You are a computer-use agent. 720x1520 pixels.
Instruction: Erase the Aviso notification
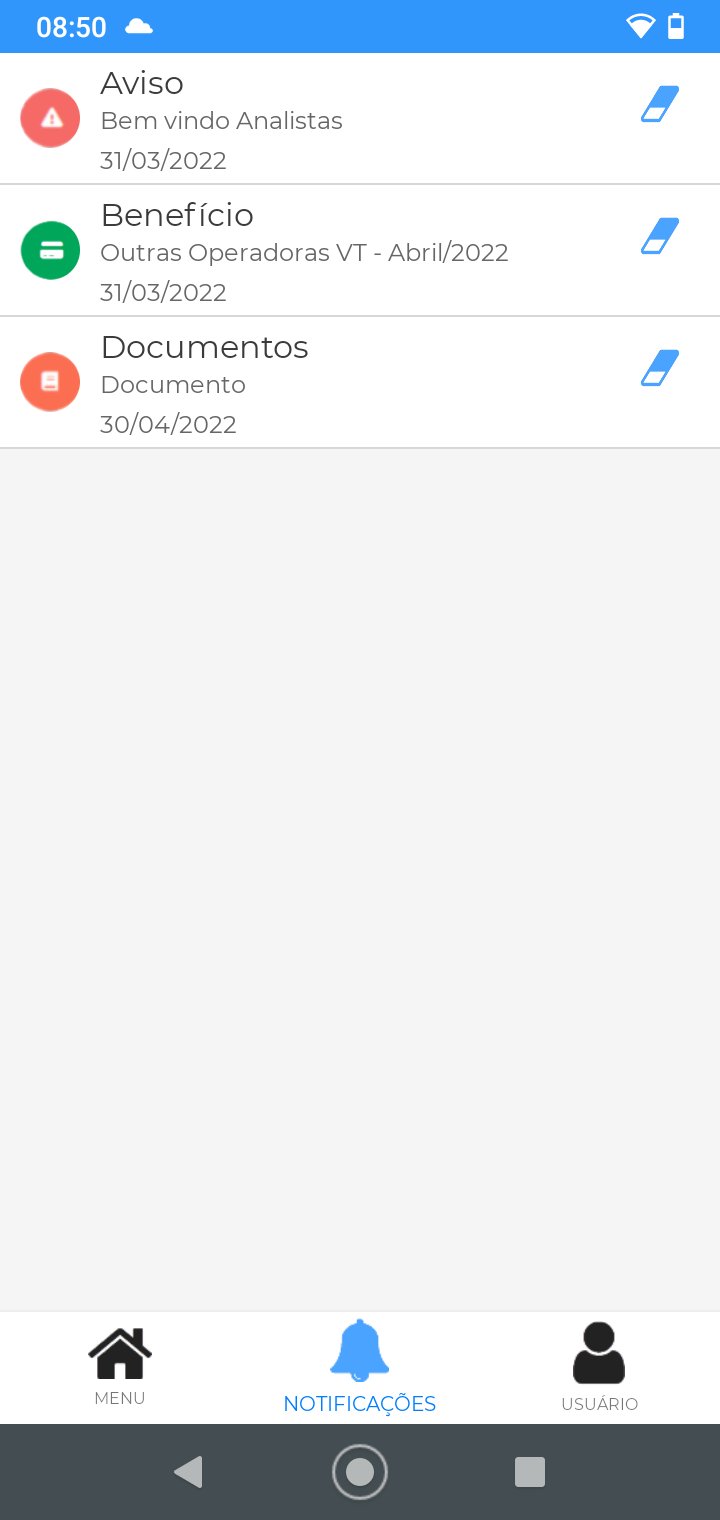660,104
